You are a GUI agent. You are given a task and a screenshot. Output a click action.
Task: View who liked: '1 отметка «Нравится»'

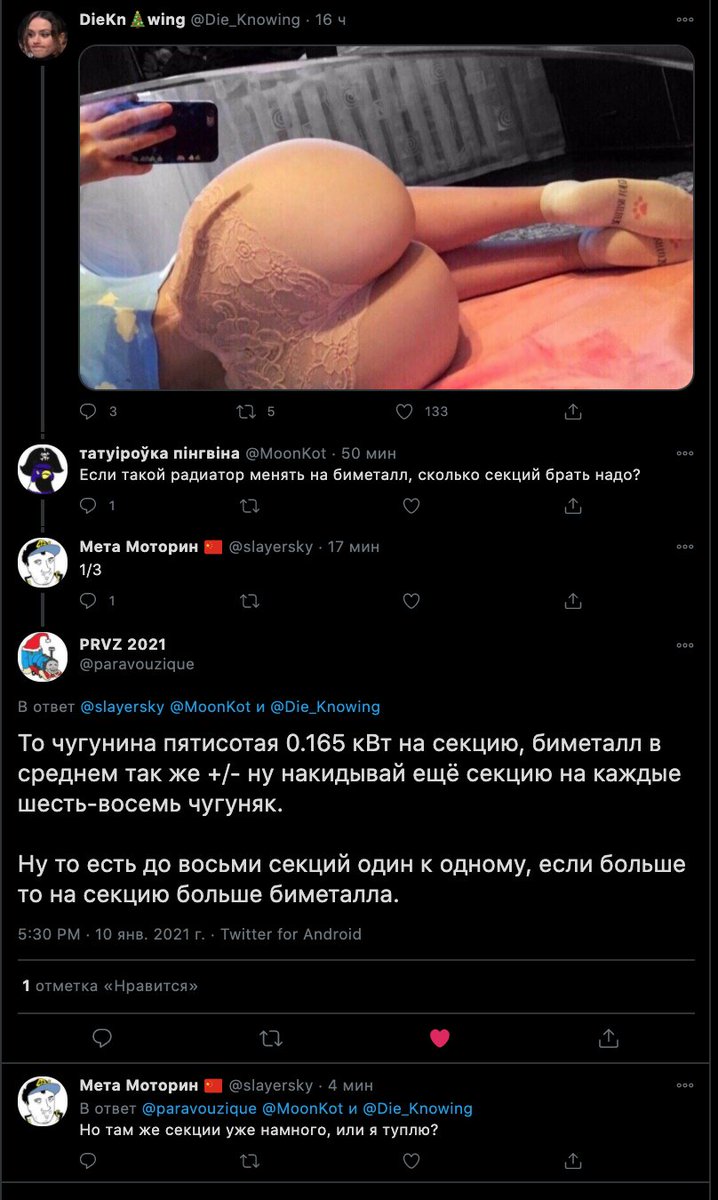pyautogui.click(x=110, y=986)
